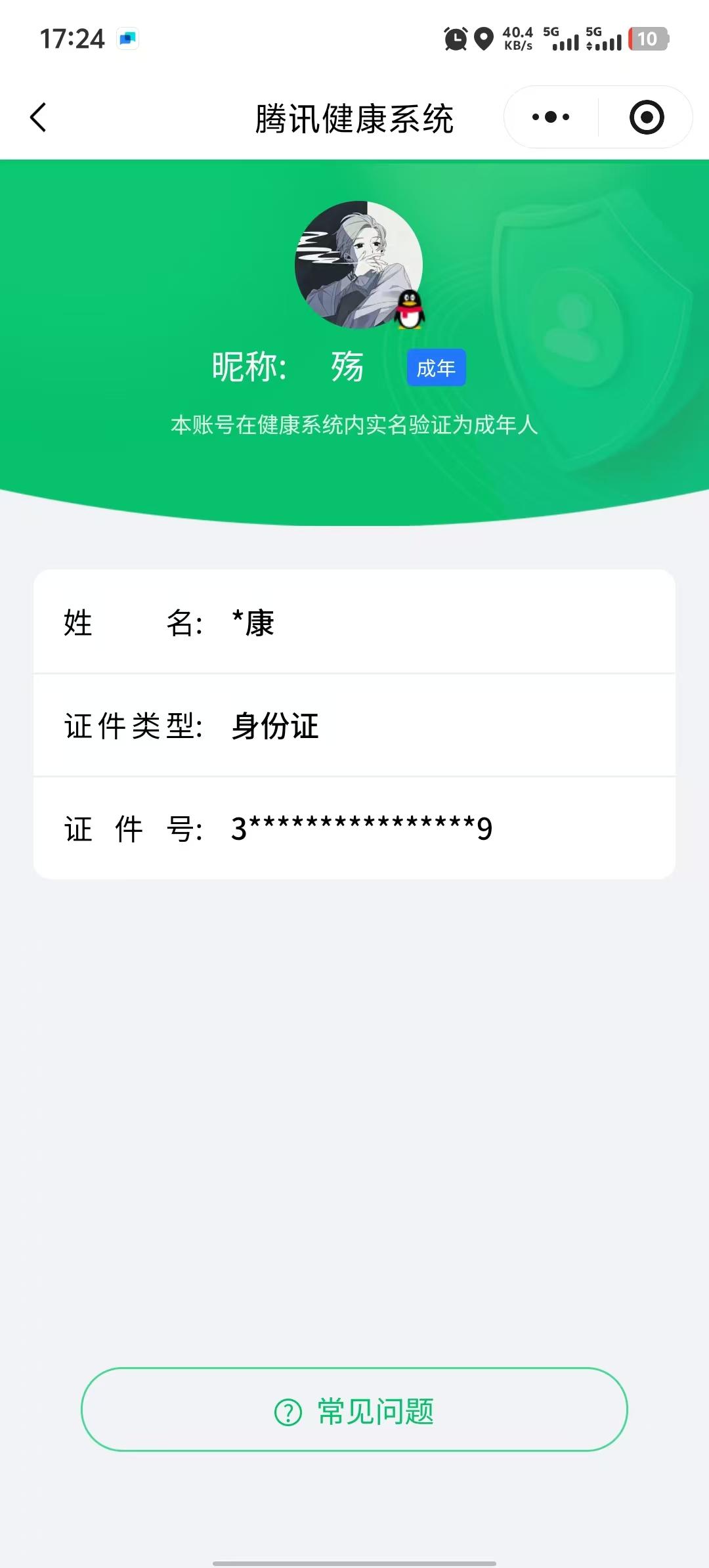Screen dimensions: 709x1568
Task: Tap the 5G signal bars indicator
Action: pyautogui.click(x=565, y=41)
